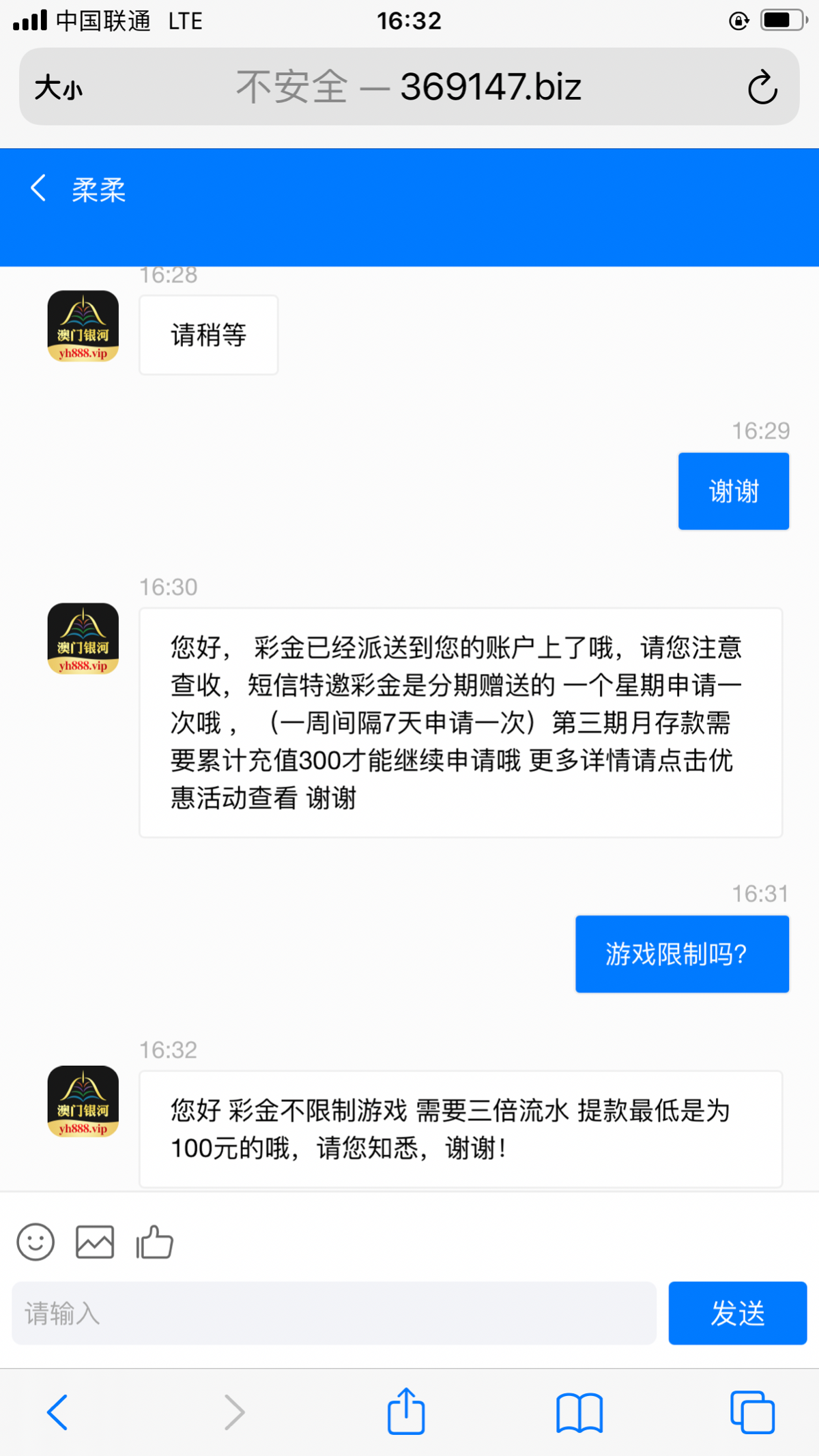Screen dimensions: 819x1456
Task: Tap the 369147.biz address bar
Action: point(408,87)
